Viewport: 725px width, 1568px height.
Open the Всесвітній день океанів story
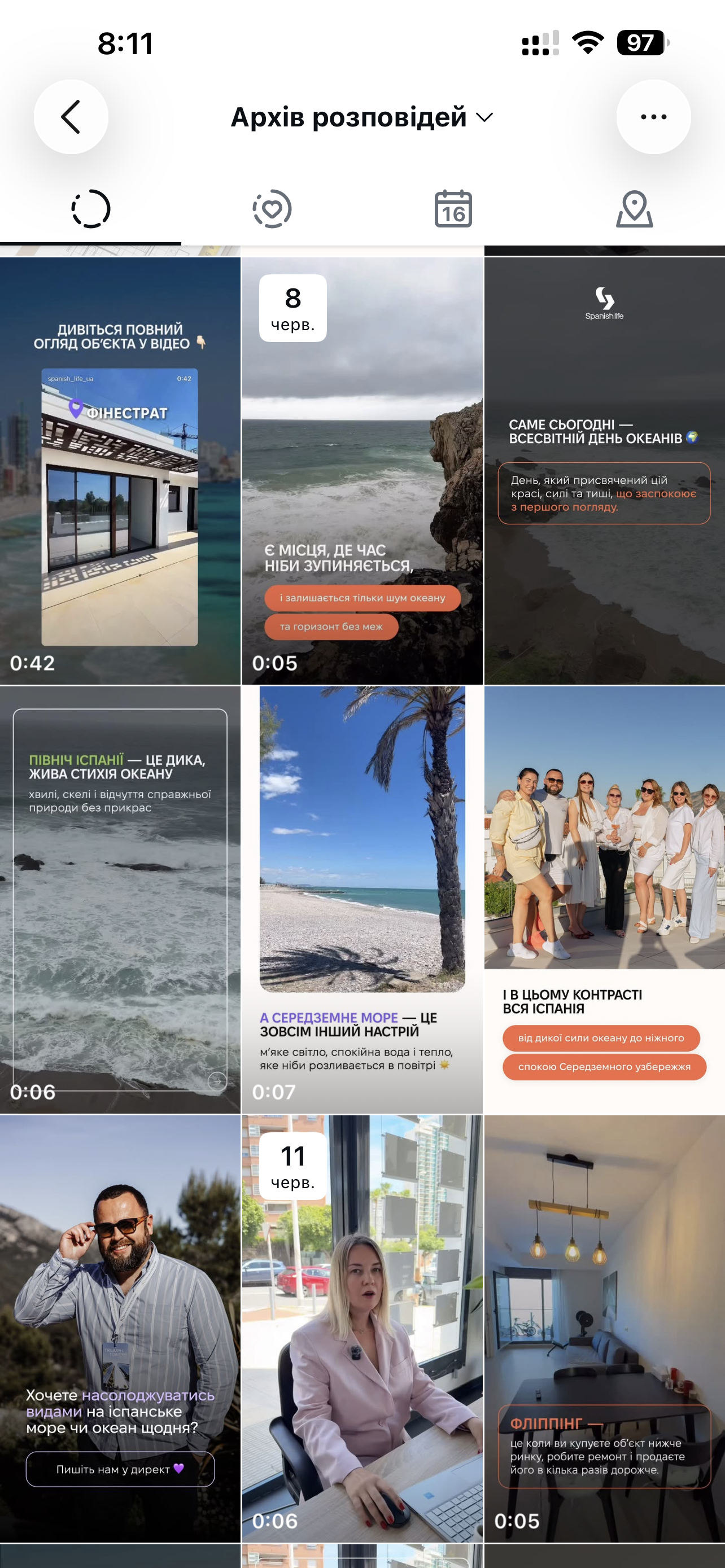click(605, 471)
